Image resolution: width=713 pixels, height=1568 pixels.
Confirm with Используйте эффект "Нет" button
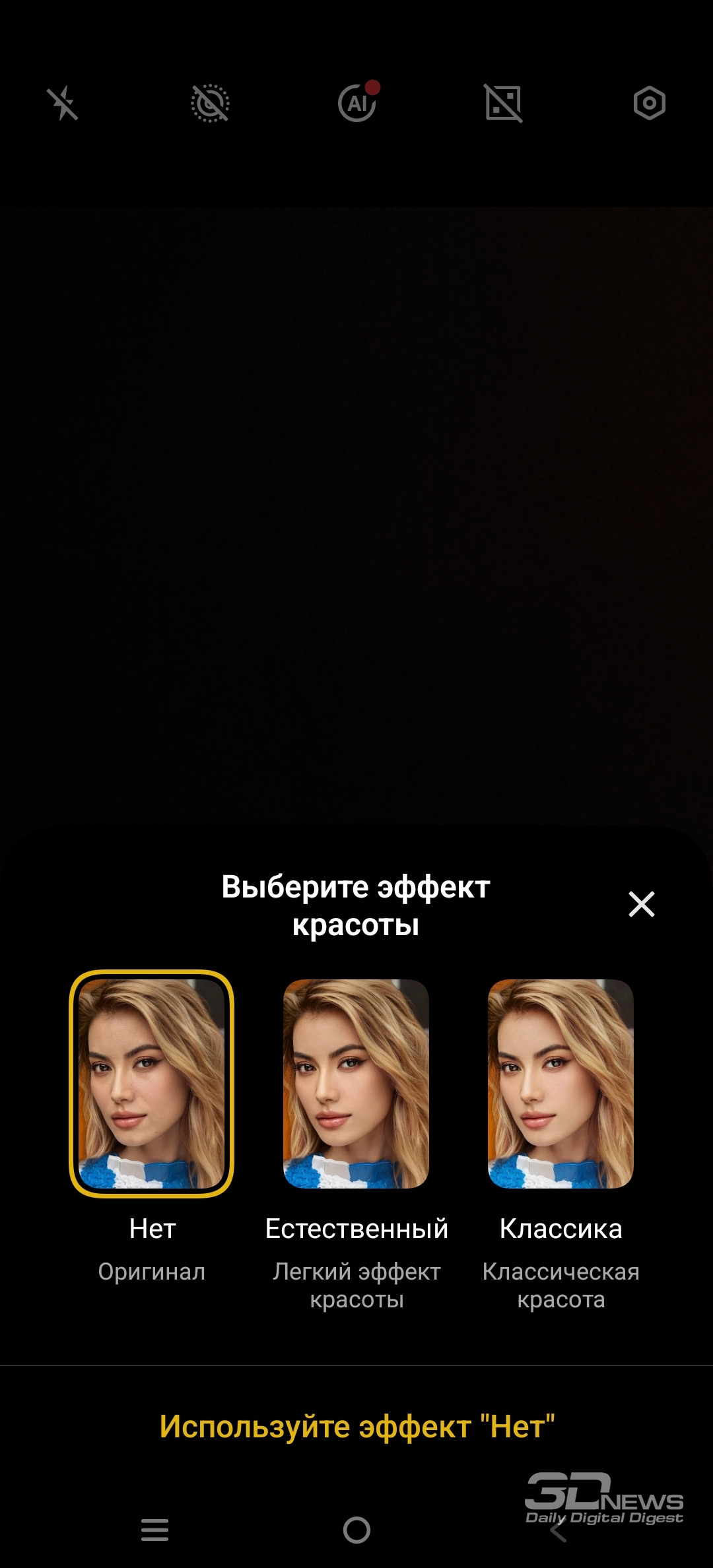coord(356,1427)
